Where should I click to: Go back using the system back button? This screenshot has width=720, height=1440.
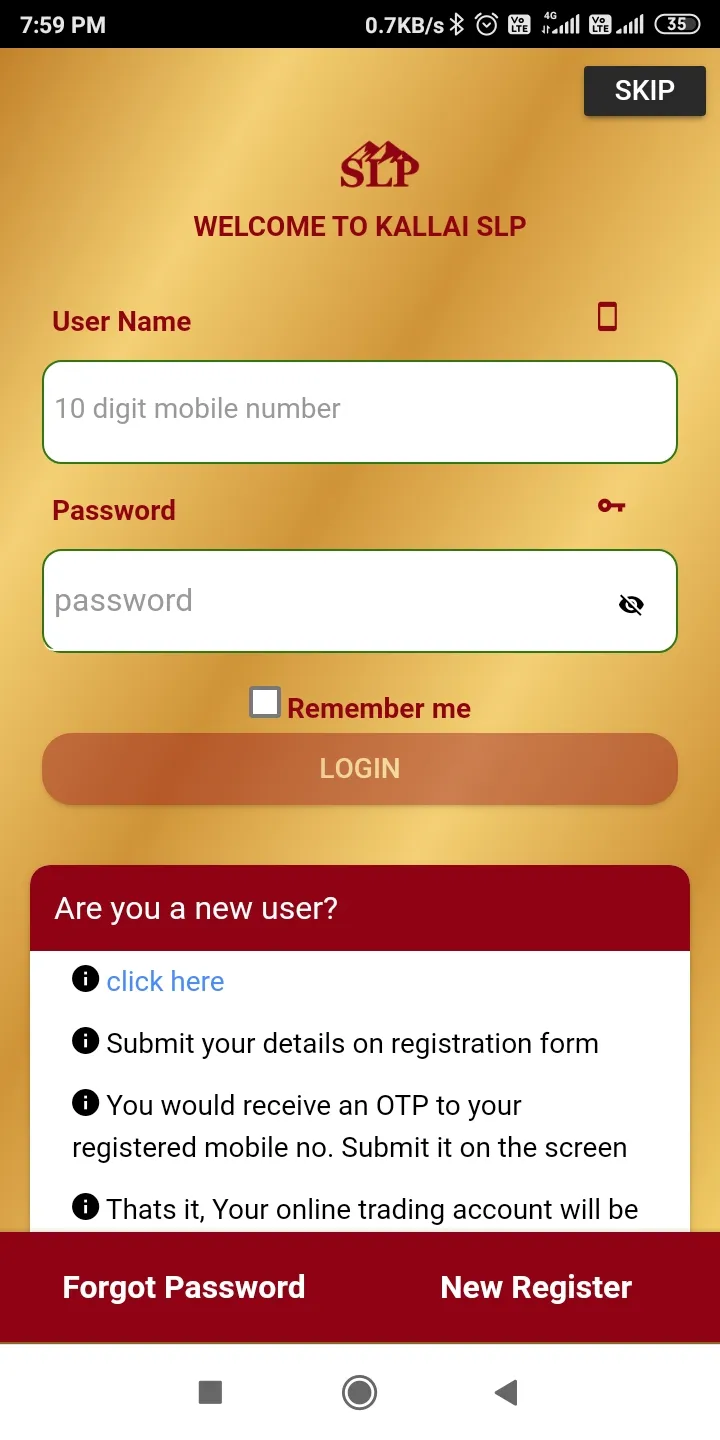tap(506, 1392)
